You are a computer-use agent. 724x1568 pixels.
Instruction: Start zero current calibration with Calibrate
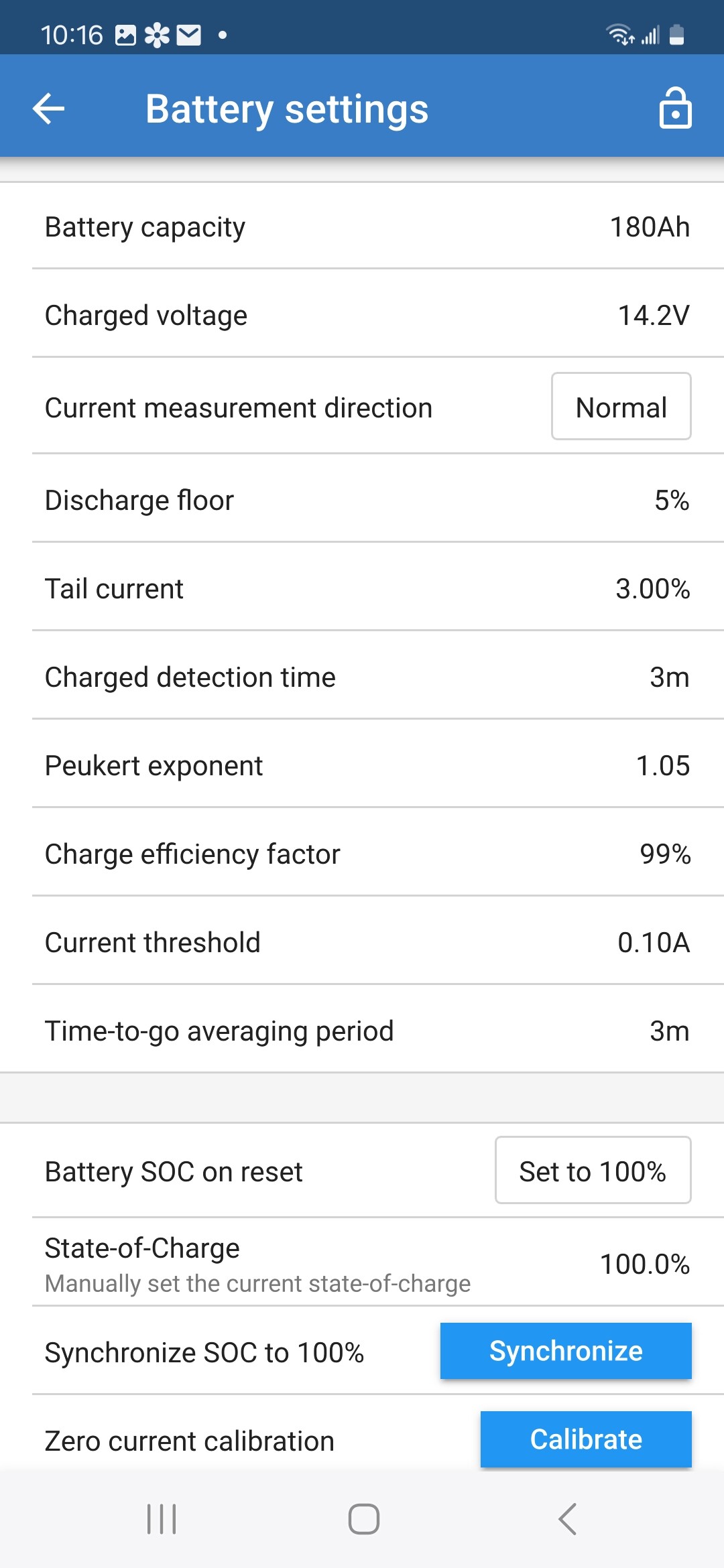586,1439
